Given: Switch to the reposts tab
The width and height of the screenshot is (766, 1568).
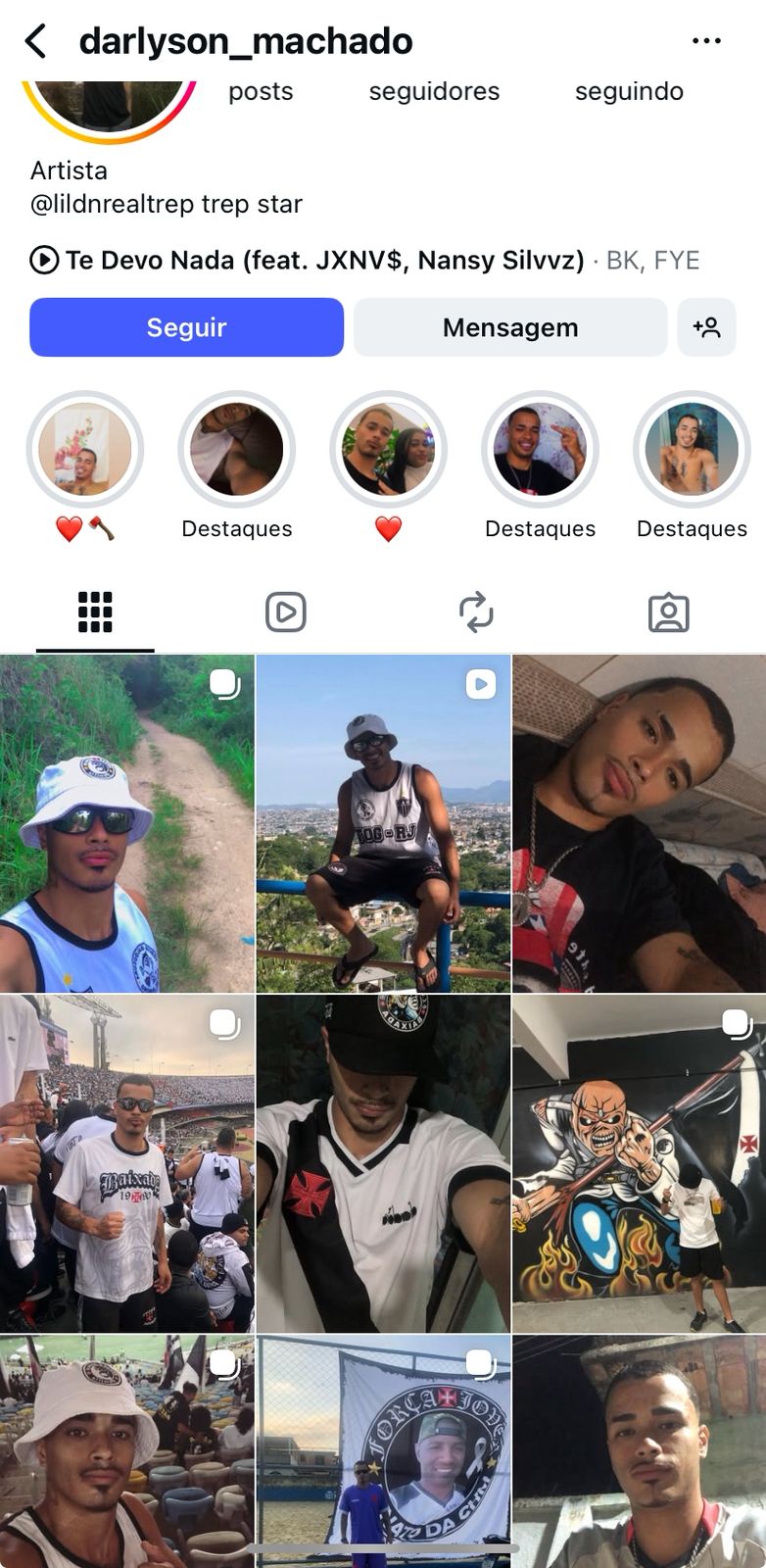Looking at the screenshot, I should (476, 612).
